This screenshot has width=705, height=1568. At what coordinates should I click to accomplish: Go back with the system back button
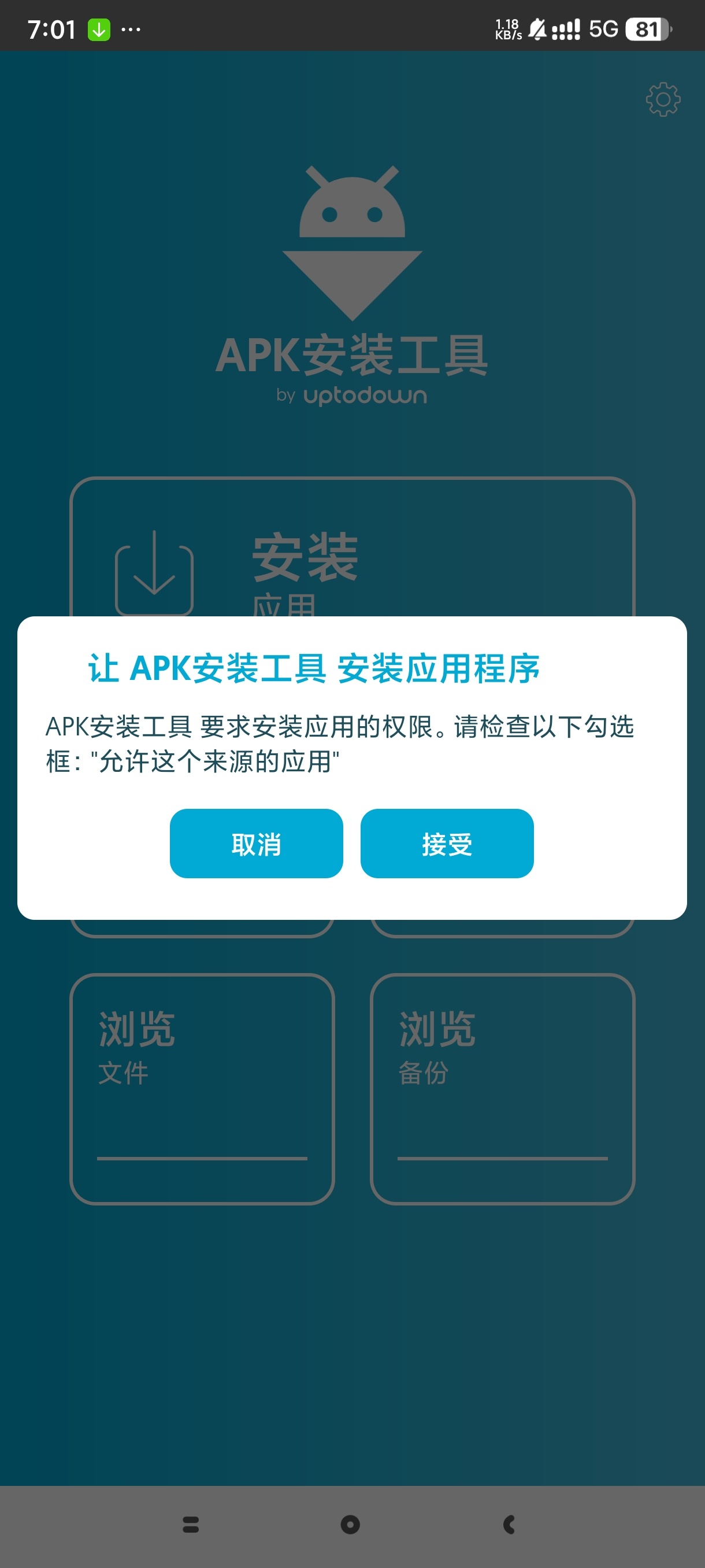tap(510, 1524)
